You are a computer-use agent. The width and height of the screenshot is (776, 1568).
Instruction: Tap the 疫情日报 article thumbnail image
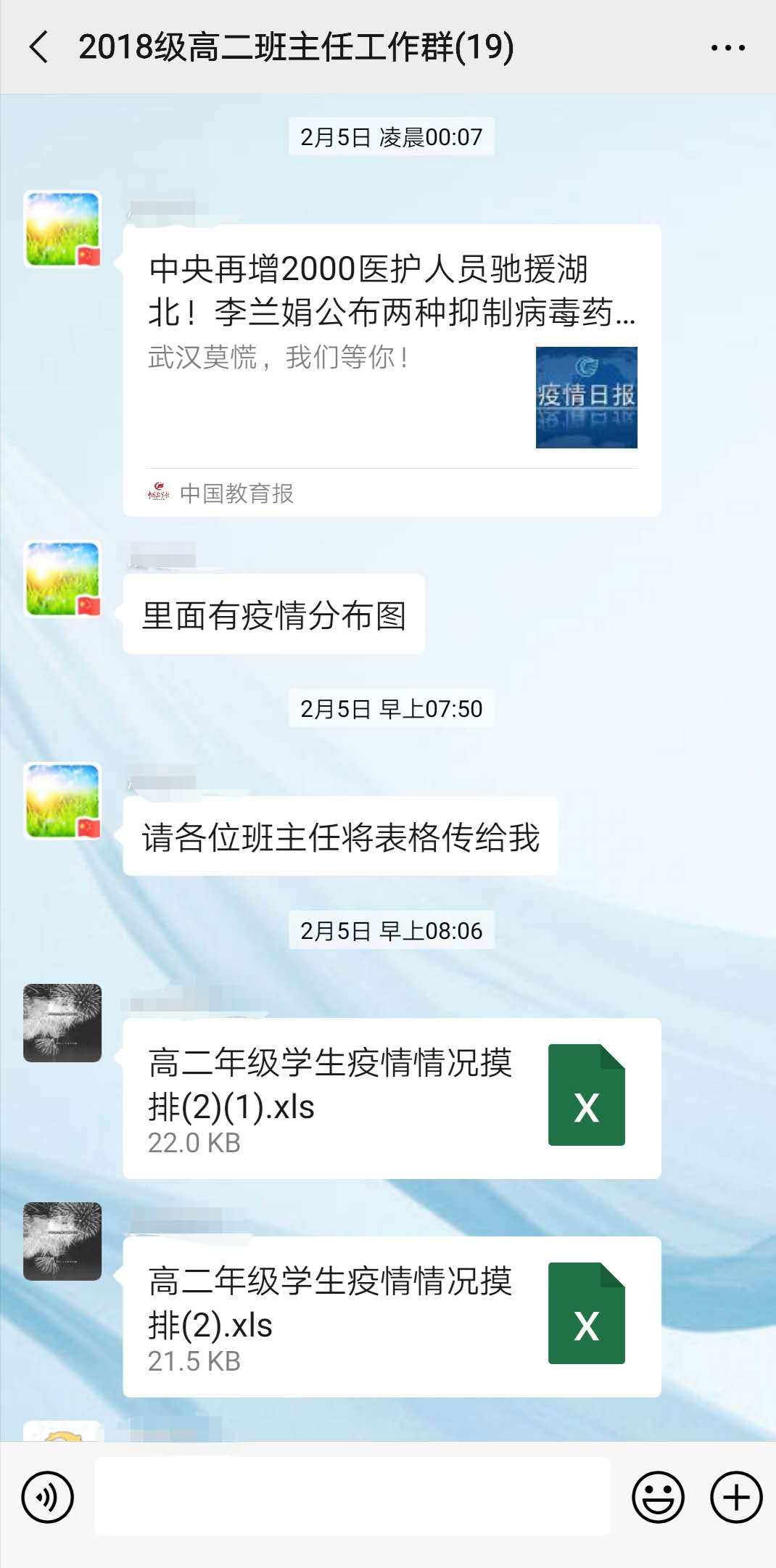[x=587, y=396]
